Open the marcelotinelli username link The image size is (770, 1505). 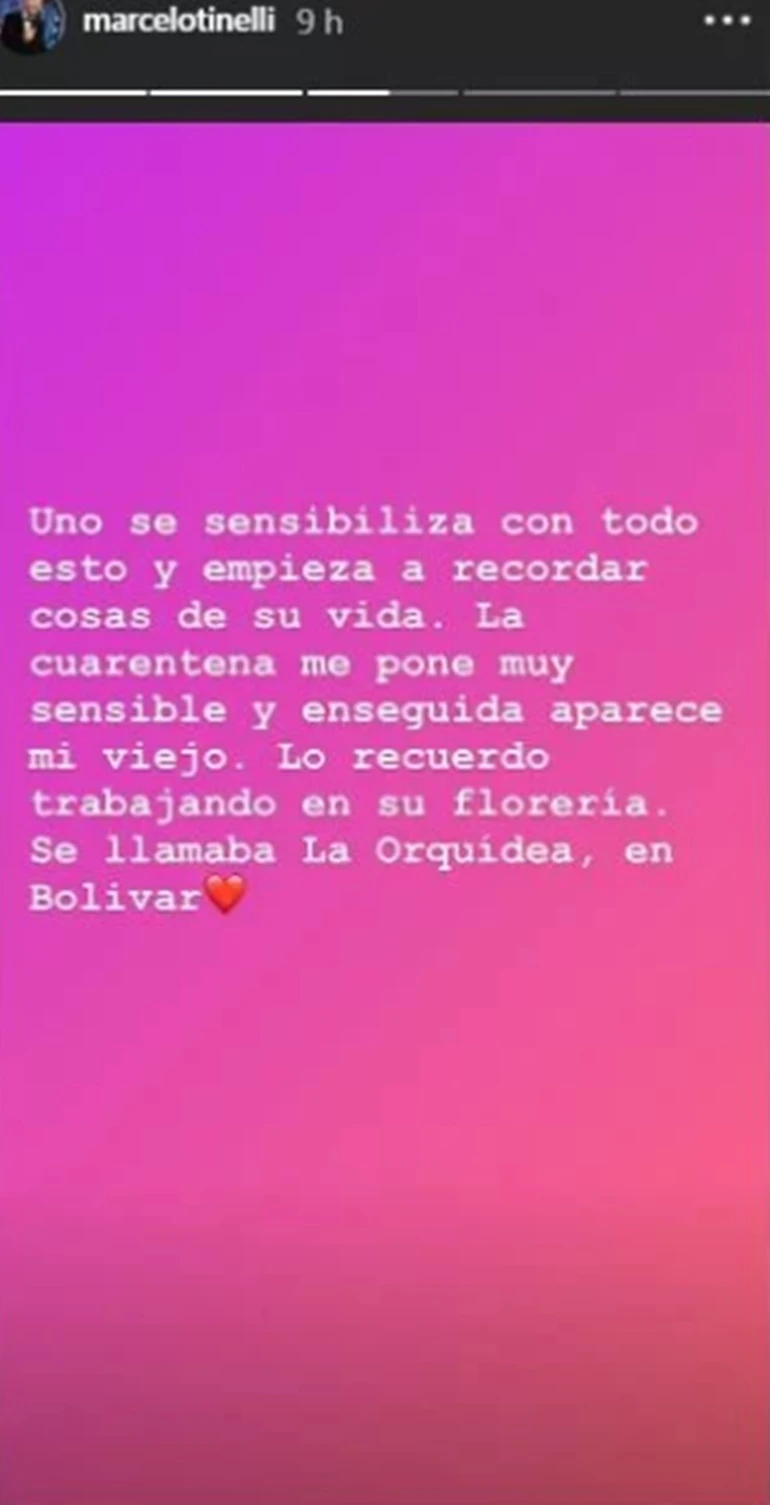coord(178,22)
